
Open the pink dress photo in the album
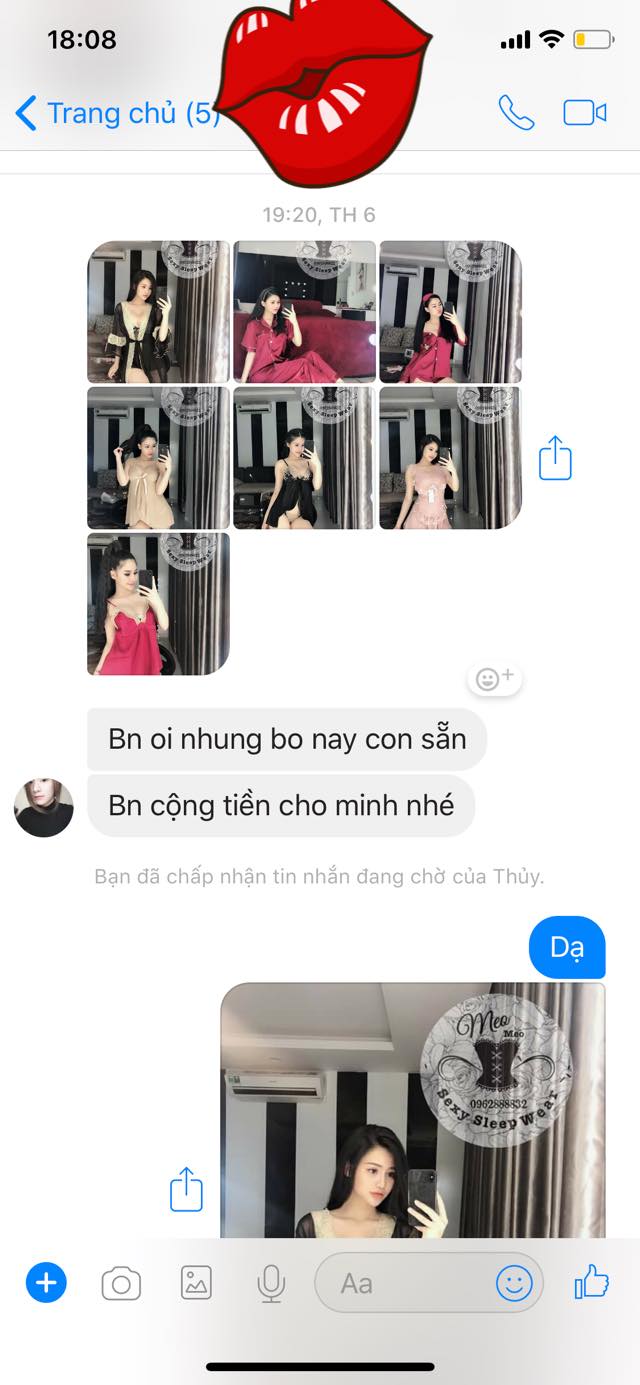[450, 458]
